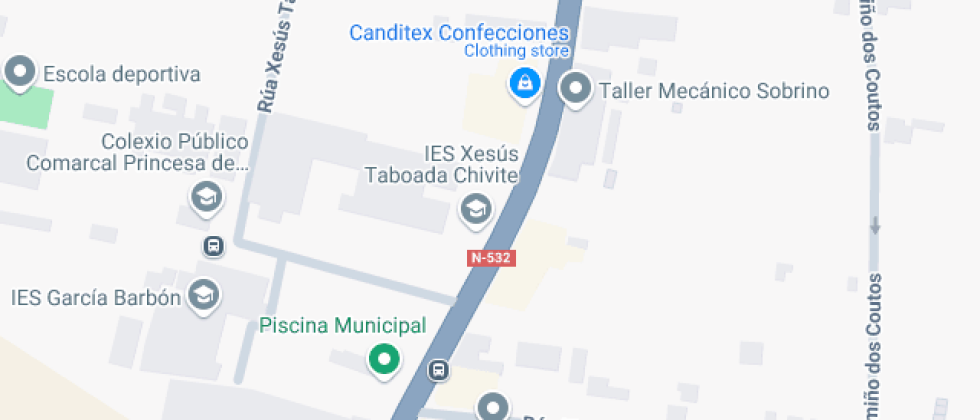Tap the bus stop beside IES García Barbón
This screenshot has height=420, width=980.
[213, 246]
